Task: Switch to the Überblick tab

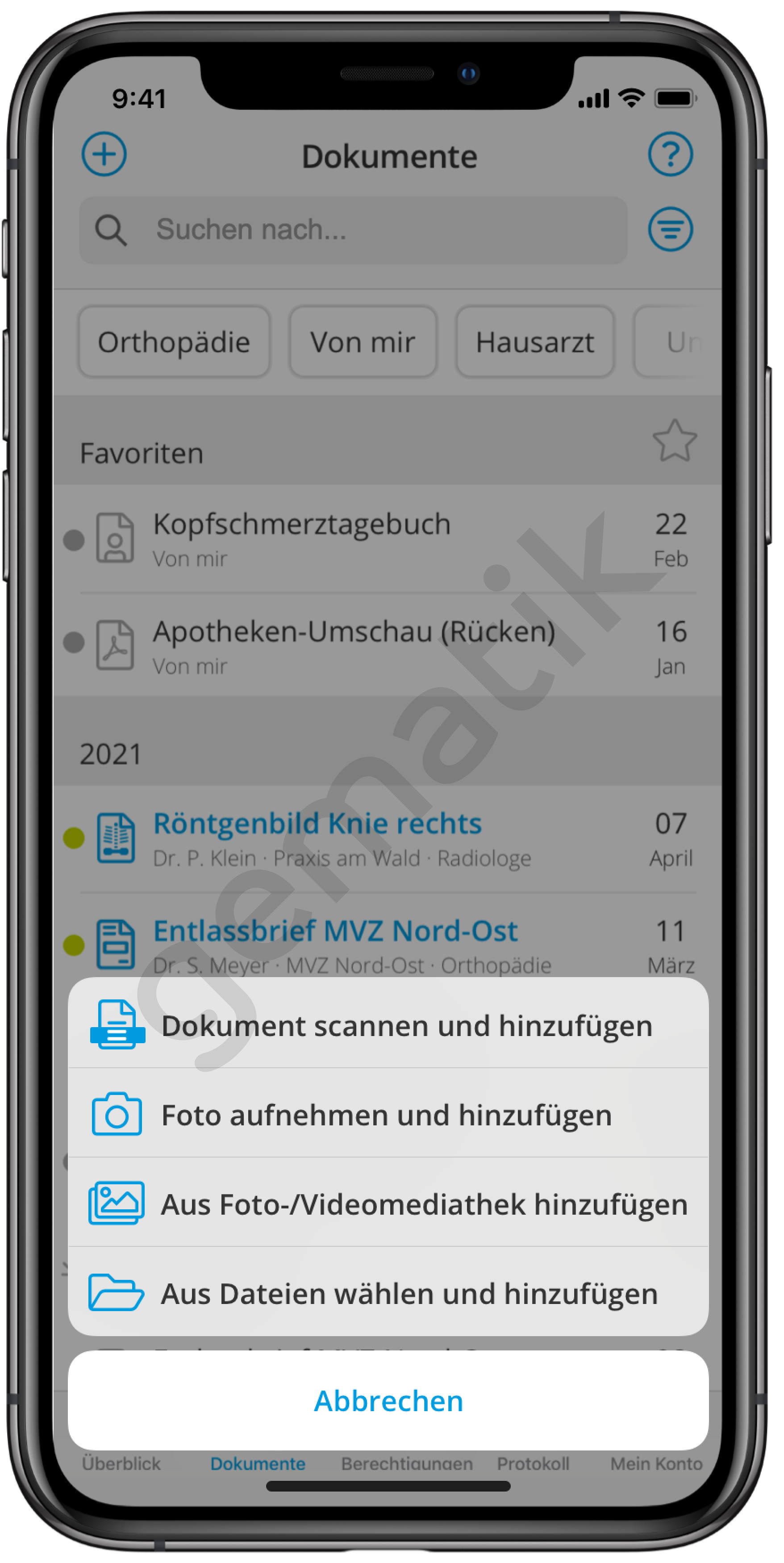Action: coord(121,1463)
